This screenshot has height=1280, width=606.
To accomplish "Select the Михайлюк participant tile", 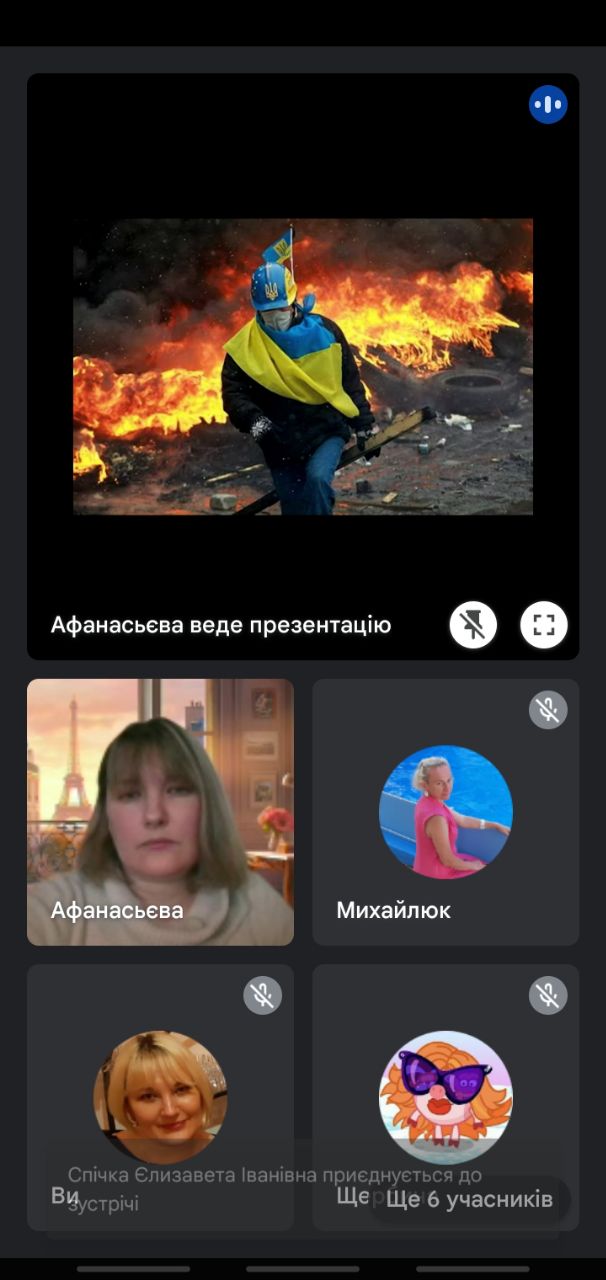I will tap(445, 812).
